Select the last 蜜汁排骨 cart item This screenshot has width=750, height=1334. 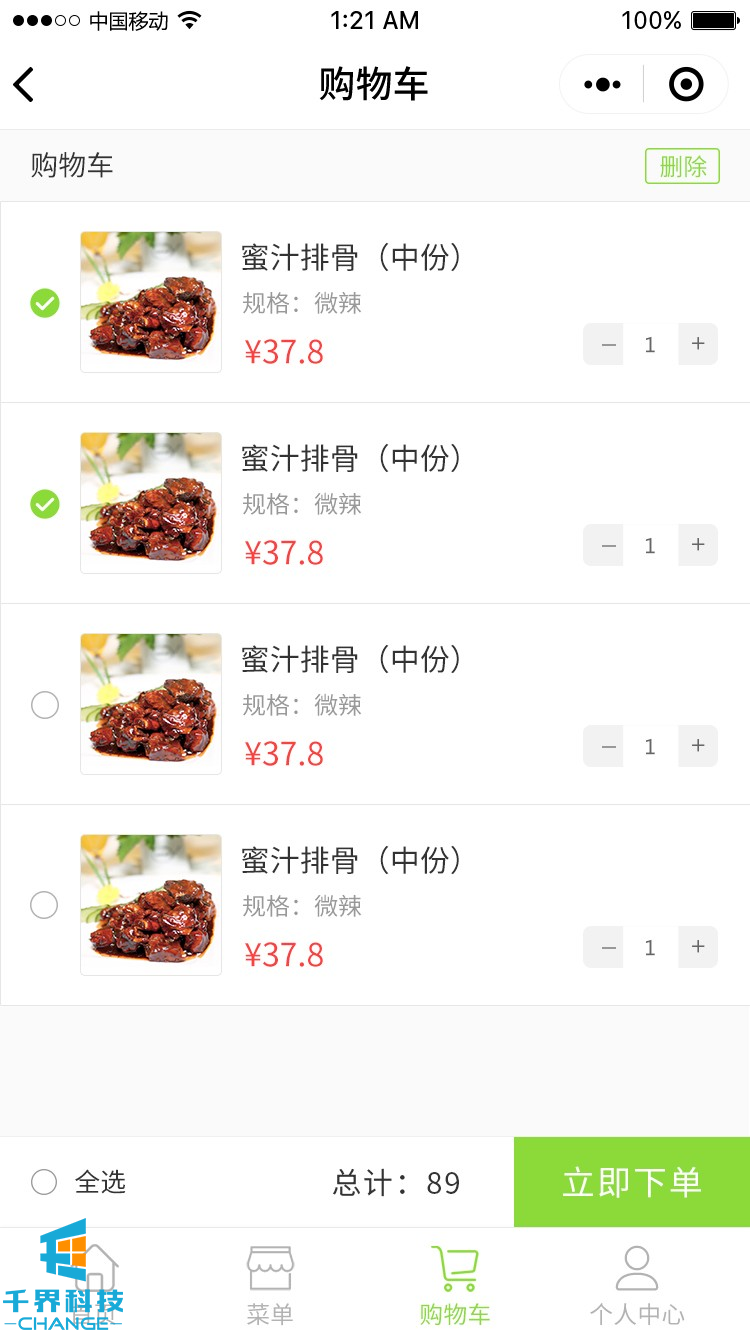click(45, 906)
